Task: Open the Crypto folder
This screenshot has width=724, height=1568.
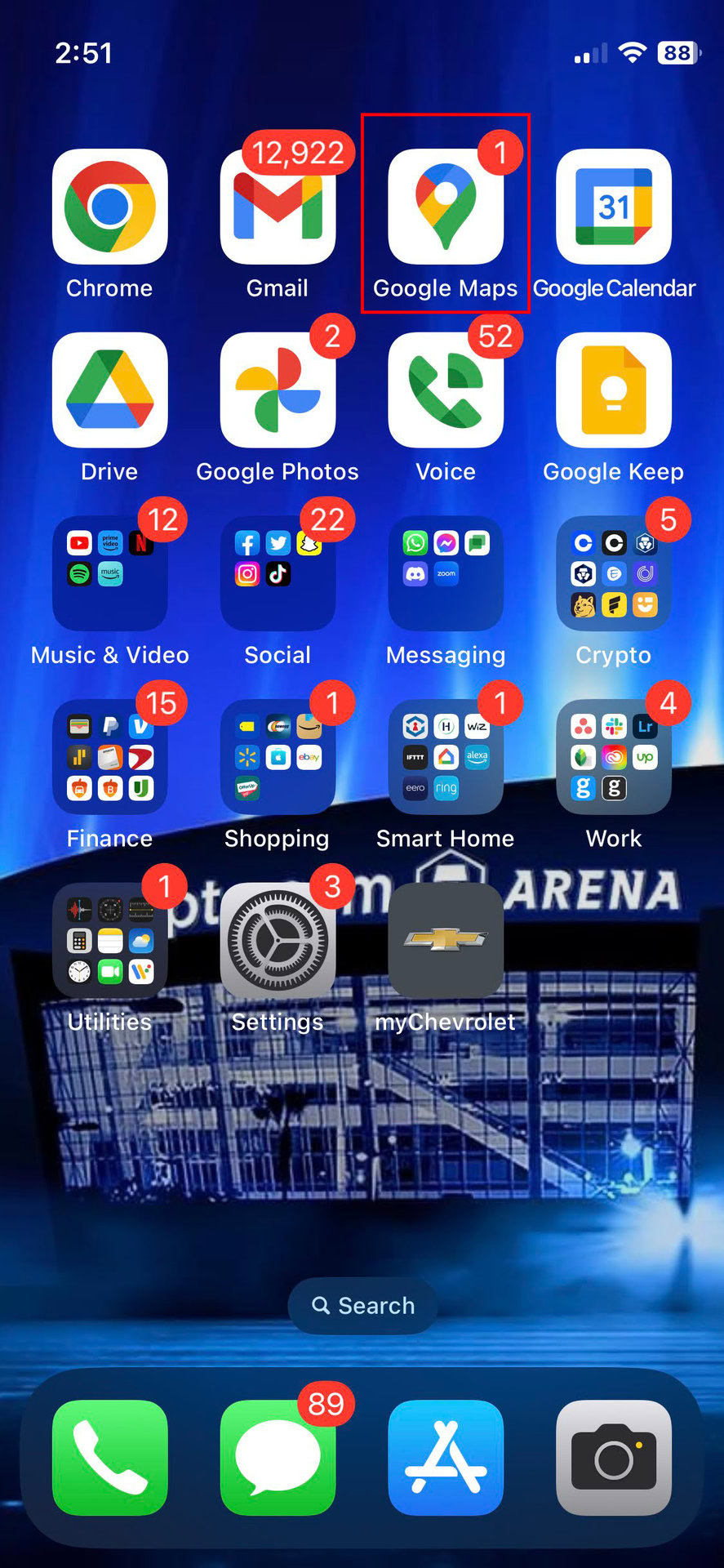Action: point(614,573)
